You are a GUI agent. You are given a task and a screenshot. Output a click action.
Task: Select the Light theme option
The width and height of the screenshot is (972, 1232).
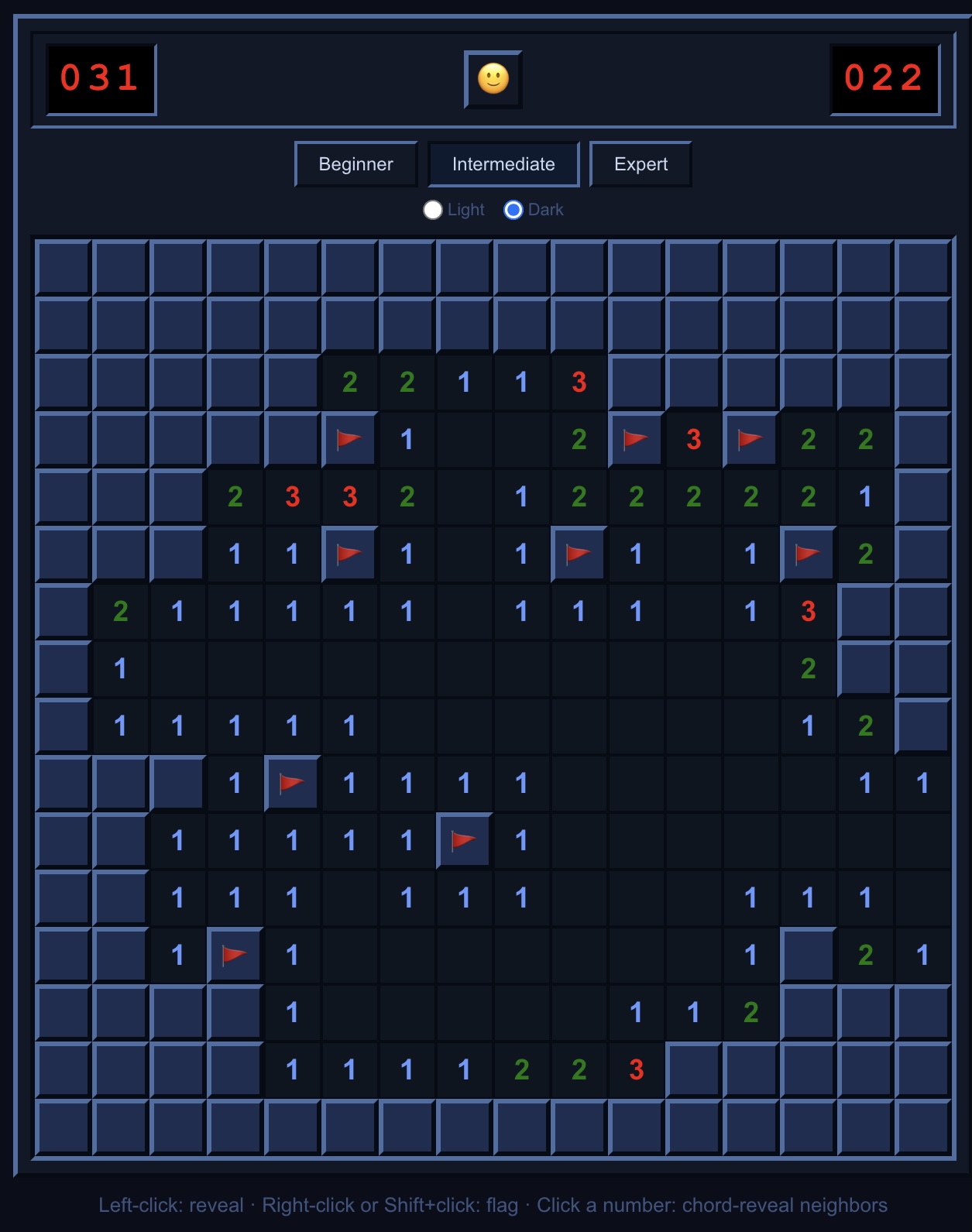pos(433,210)
